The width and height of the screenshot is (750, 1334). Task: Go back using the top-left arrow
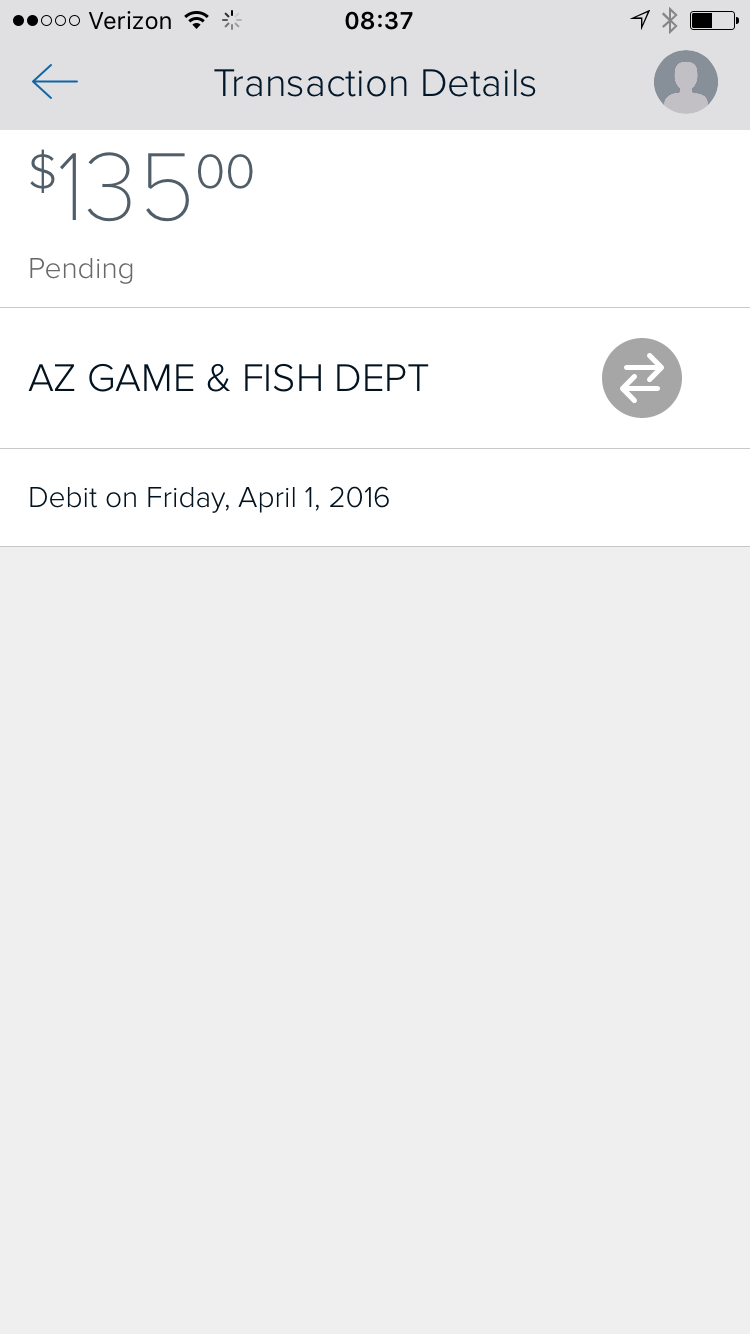pyautogui.click(x=55, y=82)
